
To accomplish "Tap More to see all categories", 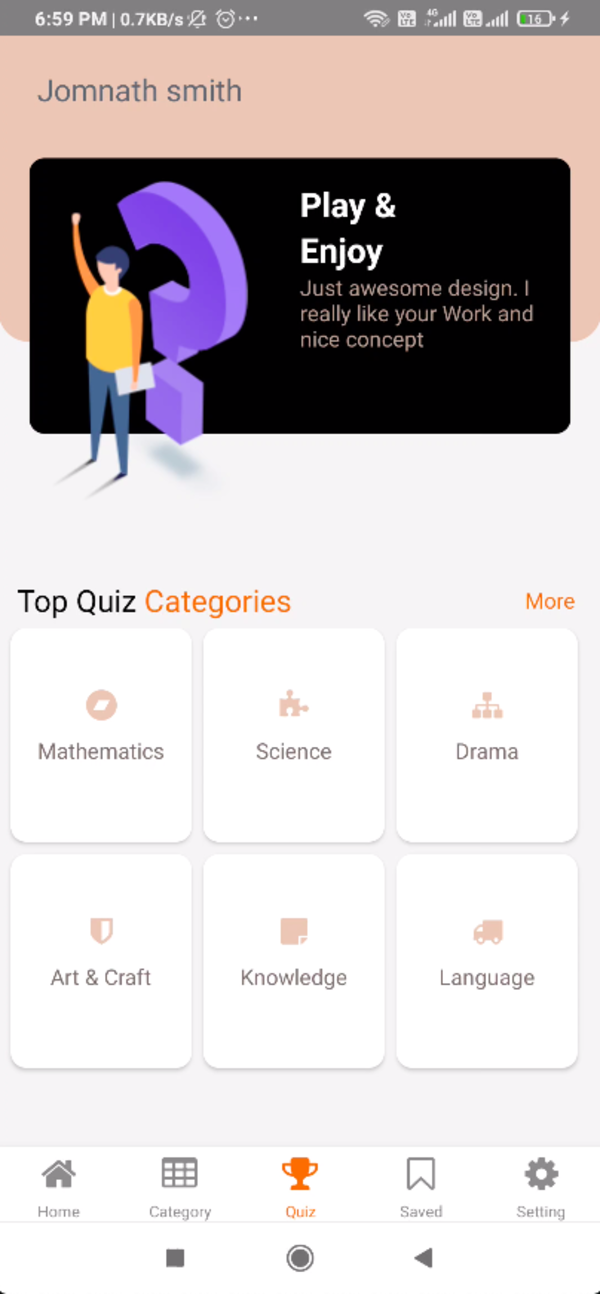I will pyautogui.click(x=550, y=601).
